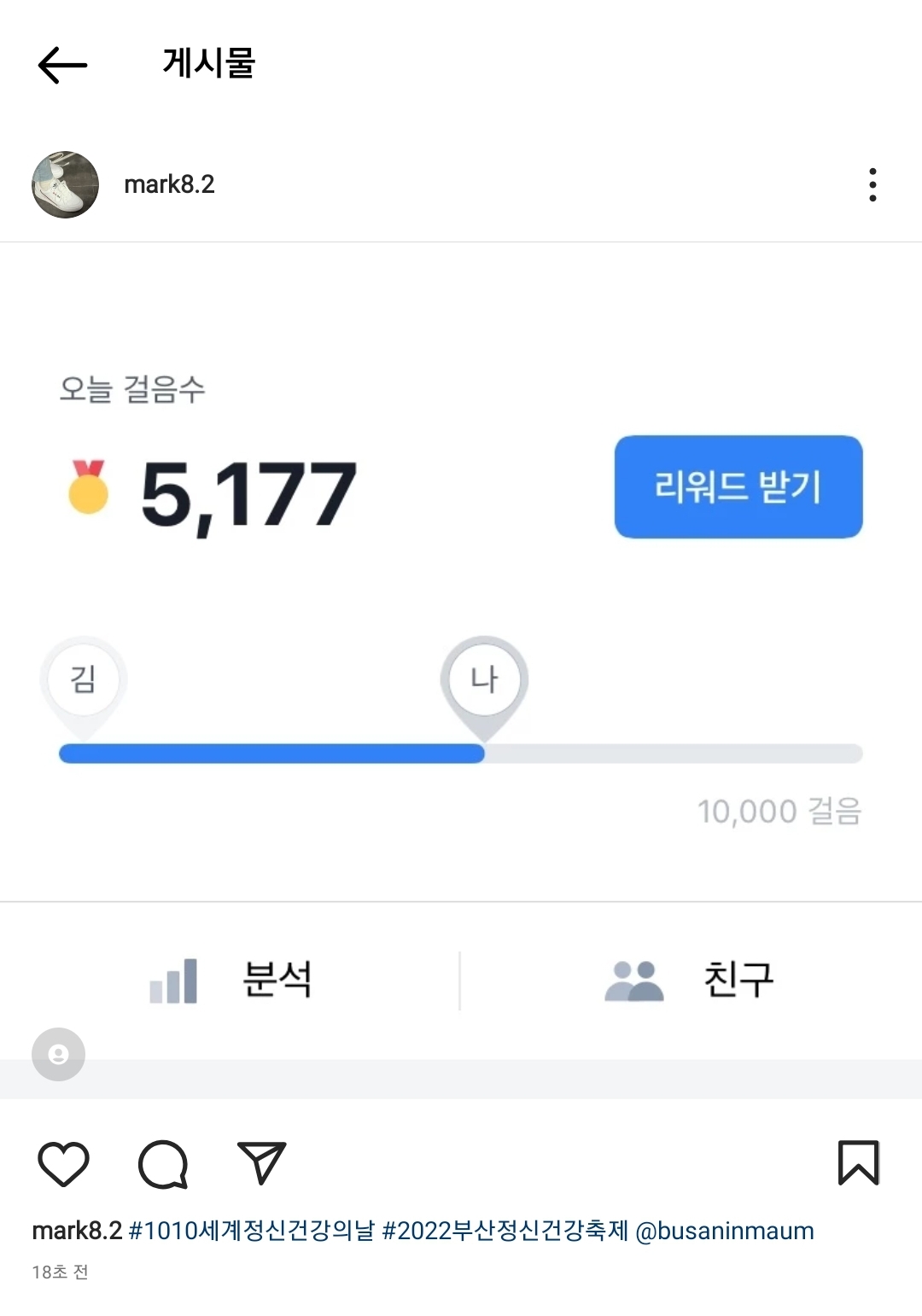The width and height of the screenshot is (922, 1316).
Task: Open mark8.2 username in the post header
Action: tap(169, 184)
